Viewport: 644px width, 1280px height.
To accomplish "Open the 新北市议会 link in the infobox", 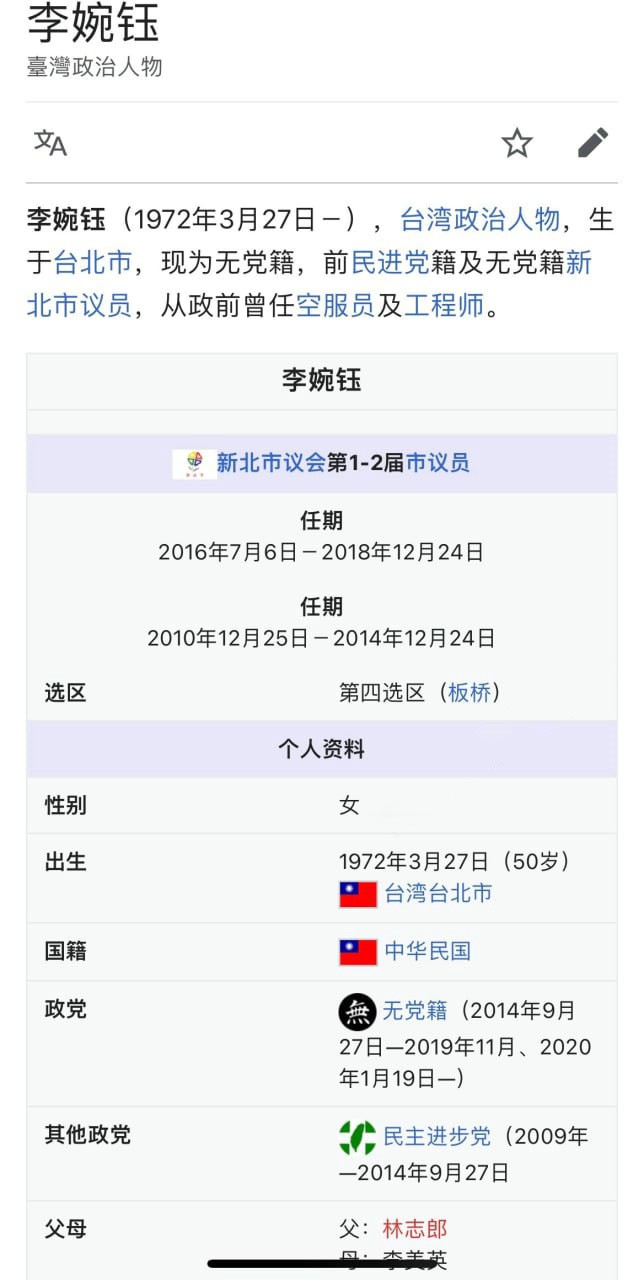I will [271, 462].
